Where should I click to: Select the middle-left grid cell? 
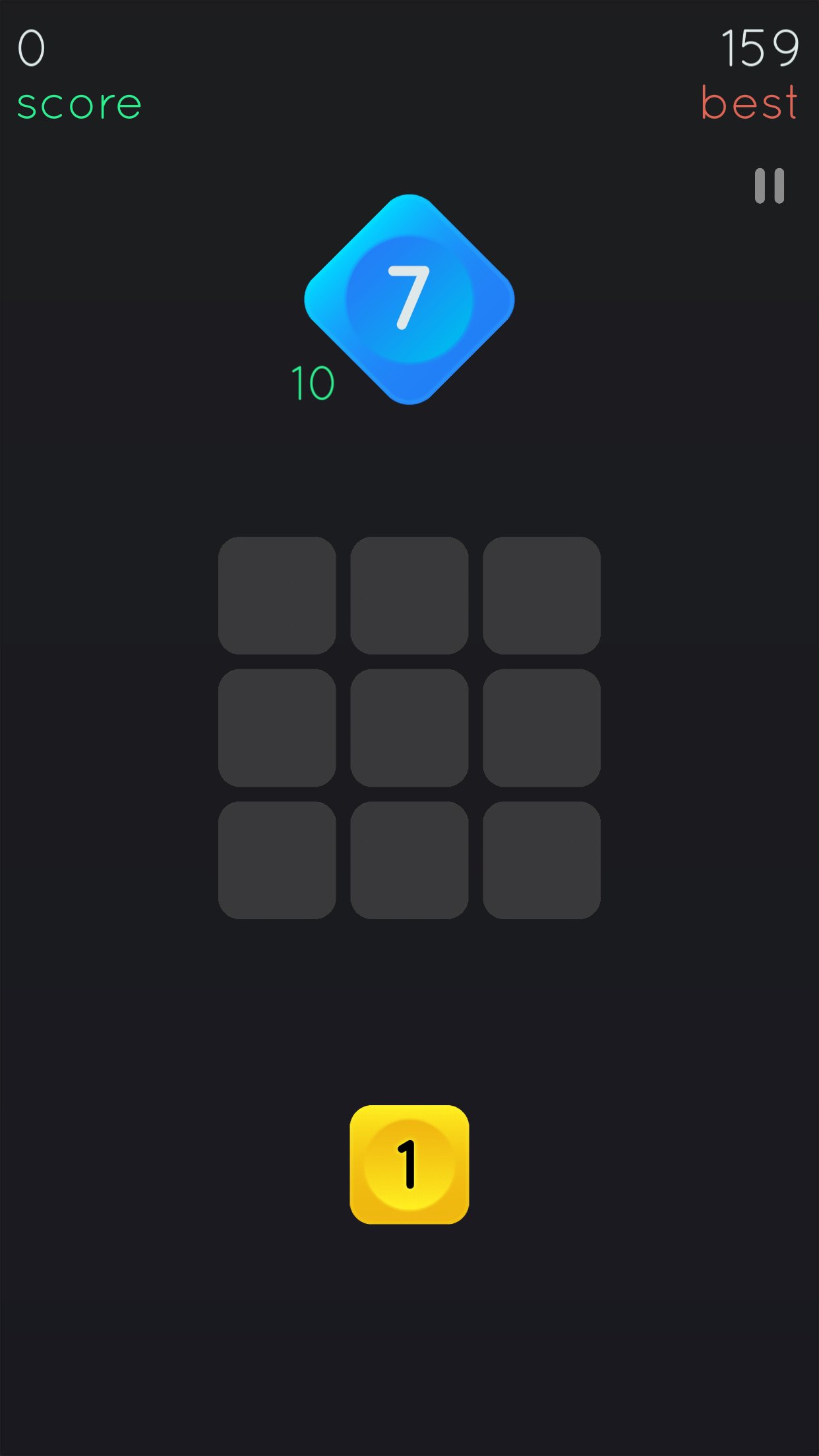tap(277, 727)
